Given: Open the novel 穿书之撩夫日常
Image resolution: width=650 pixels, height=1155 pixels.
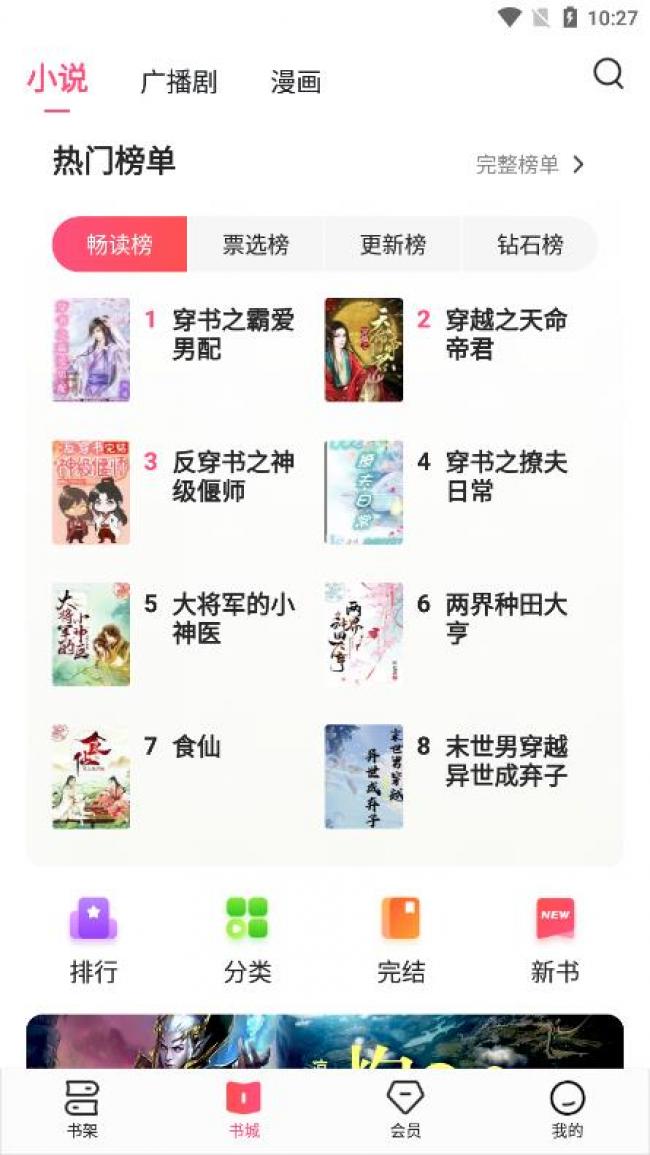Looking at the screenshot, I should [506, 477].
